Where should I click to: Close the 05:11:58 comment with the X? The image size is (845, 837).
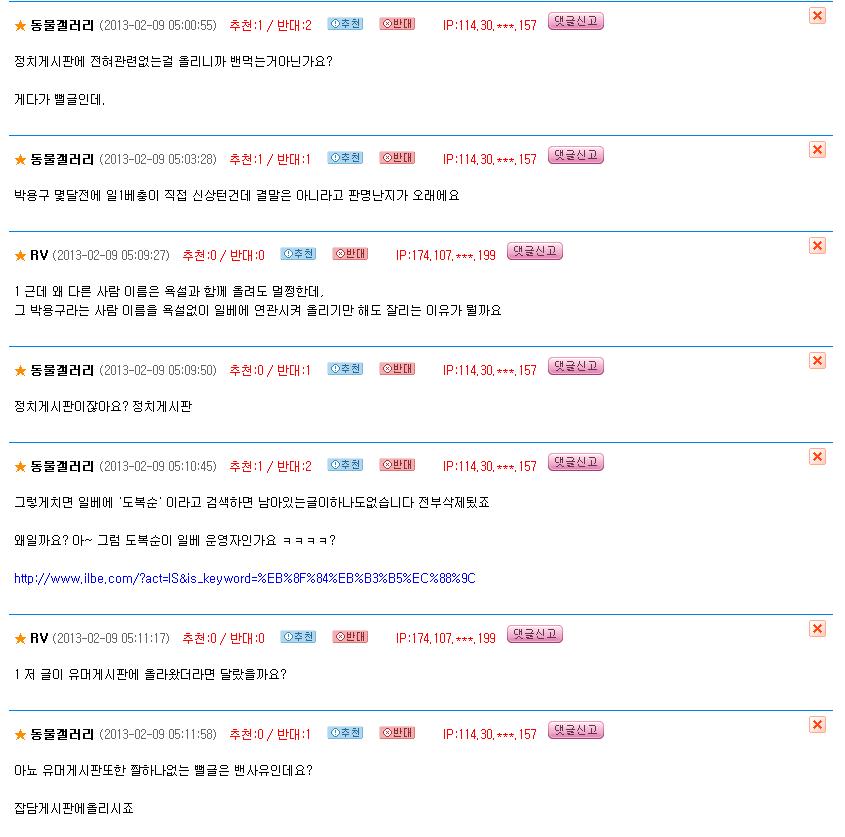817,725
